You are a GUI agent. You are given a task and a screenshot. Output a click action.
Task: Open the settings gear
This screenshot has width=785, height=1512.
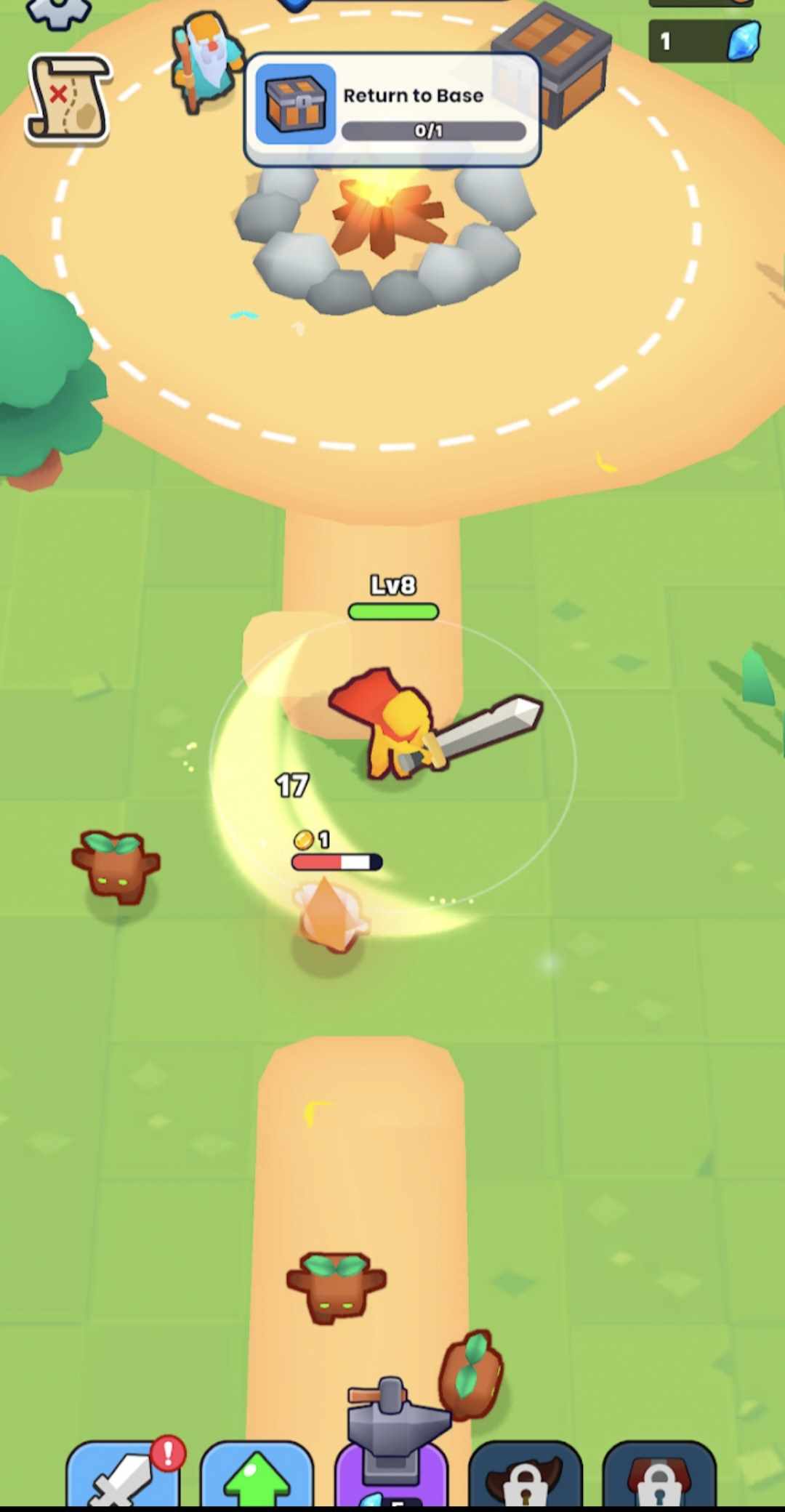(x=58, y=11)
